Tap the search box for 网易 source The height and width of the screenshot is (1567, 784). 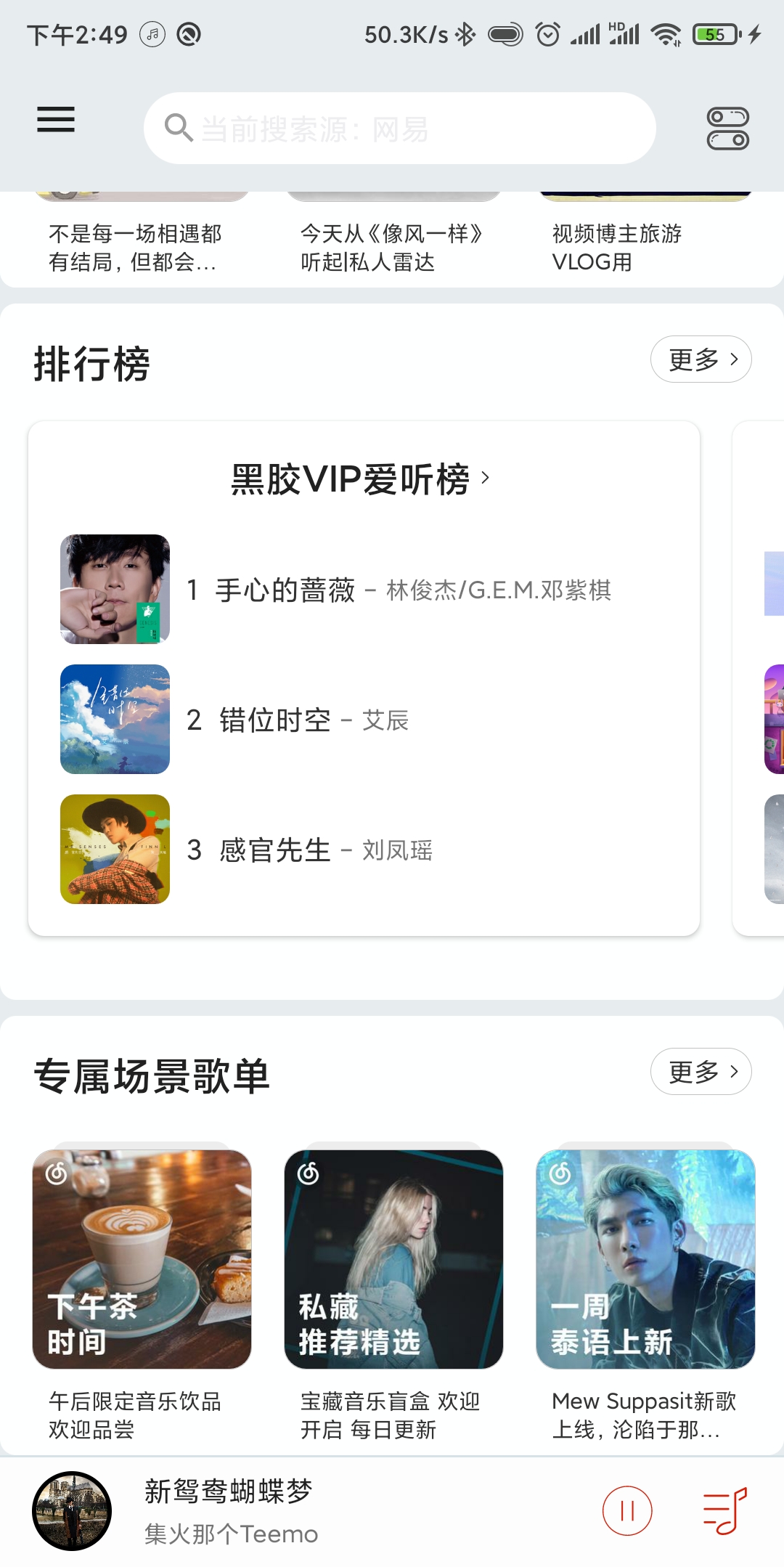pyautogui.click(x=399, y=129)
